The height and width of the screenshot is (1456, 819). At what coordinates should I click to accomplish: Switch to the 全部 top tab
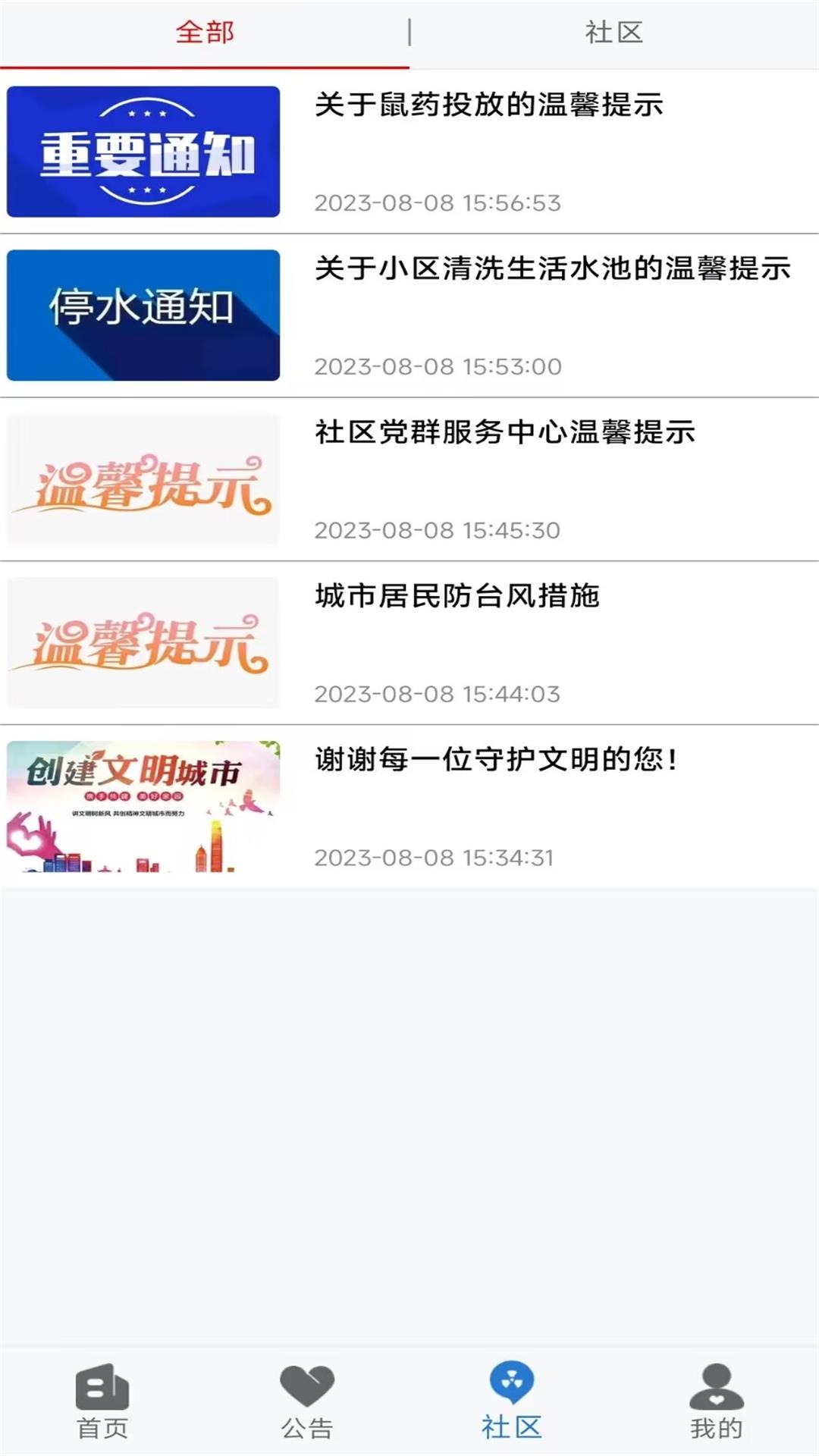coord(205,33)
